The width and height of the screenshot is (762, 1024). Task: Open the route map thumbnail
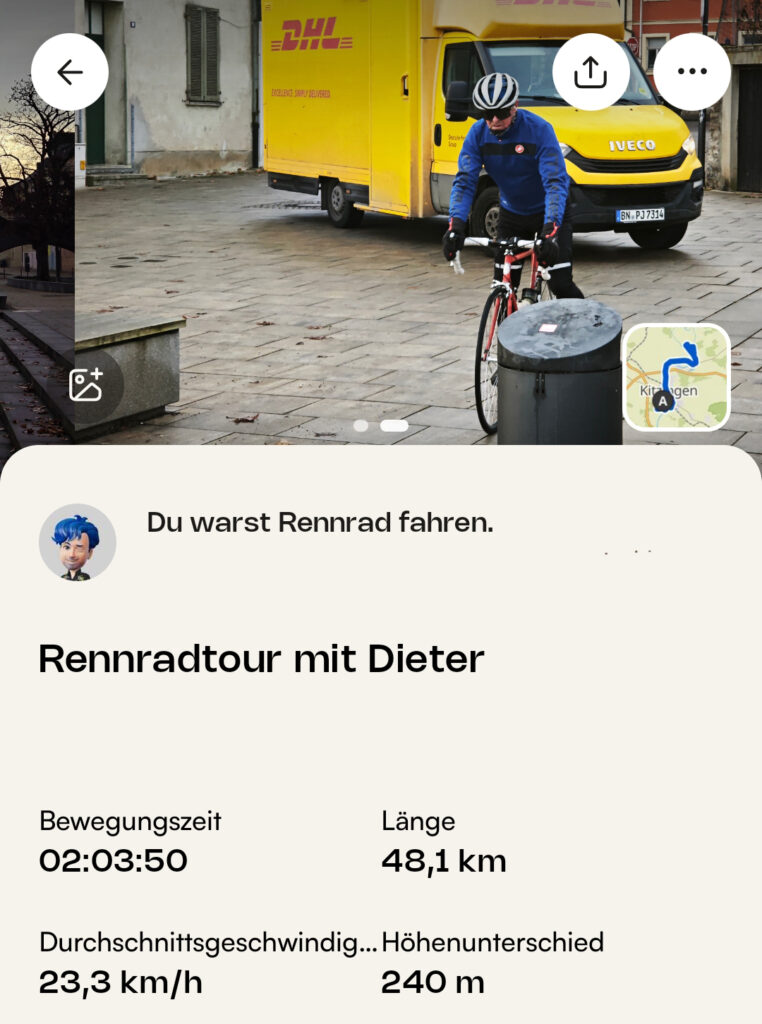click(x=677, y=377)
